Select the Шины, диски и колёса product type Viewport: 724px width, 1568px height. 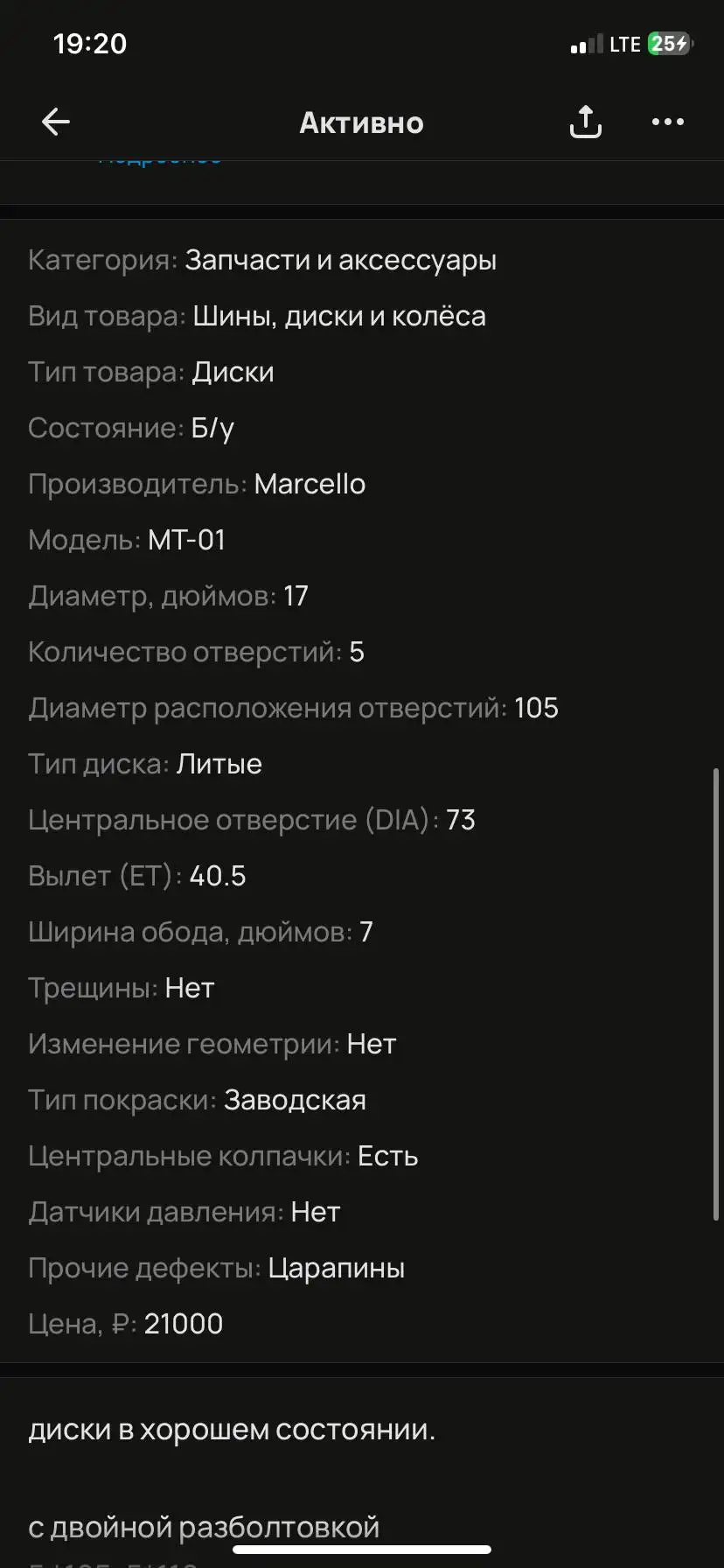pyautogui.click(x=340, y=315)
